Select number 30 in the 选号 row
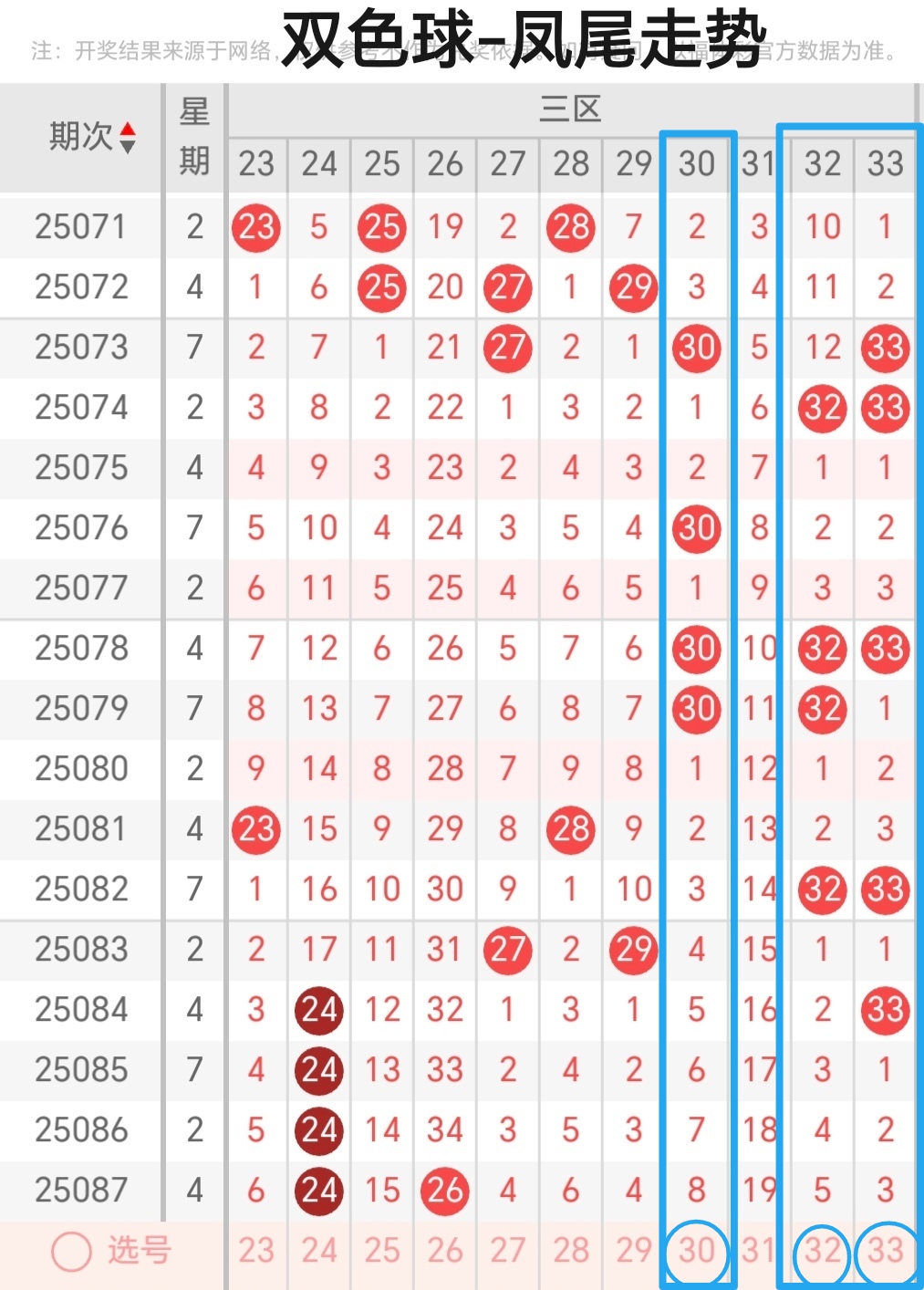Screen dimensions: 924x1290 pyautogui.click(x=697, y=1251)
